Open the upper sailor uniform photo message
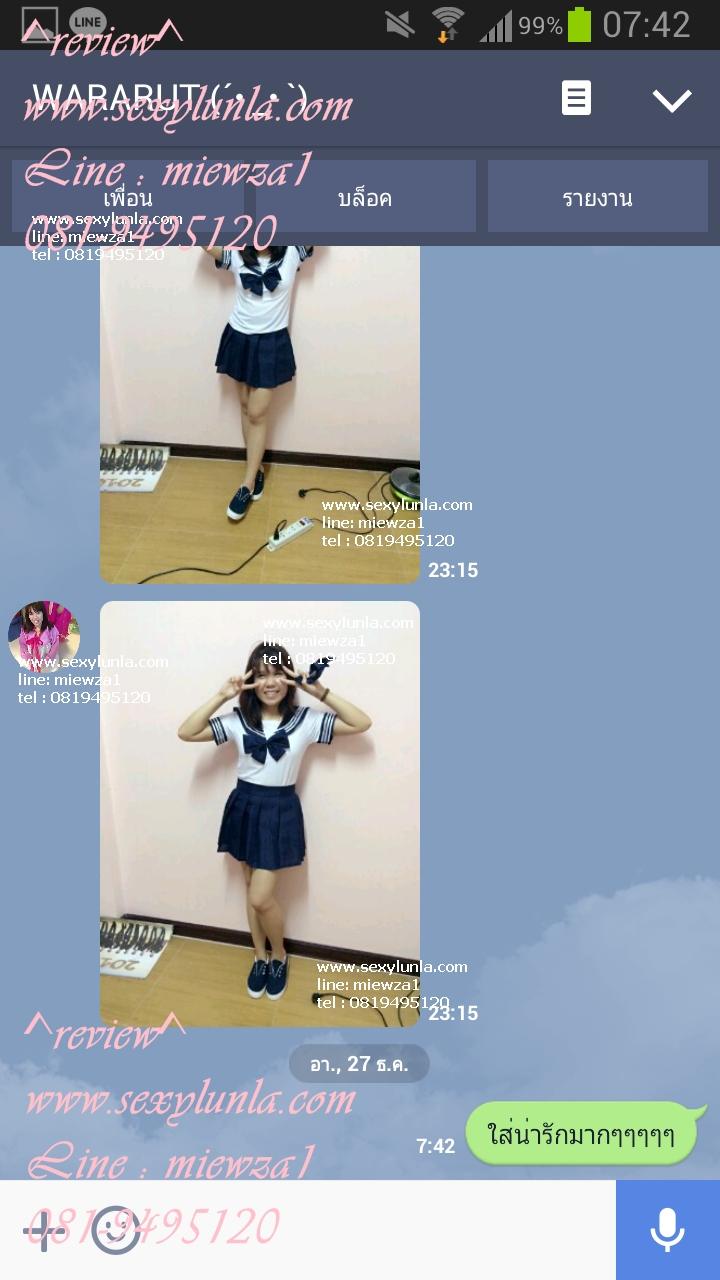The image size is (720, 1280). tap(260, 414)
